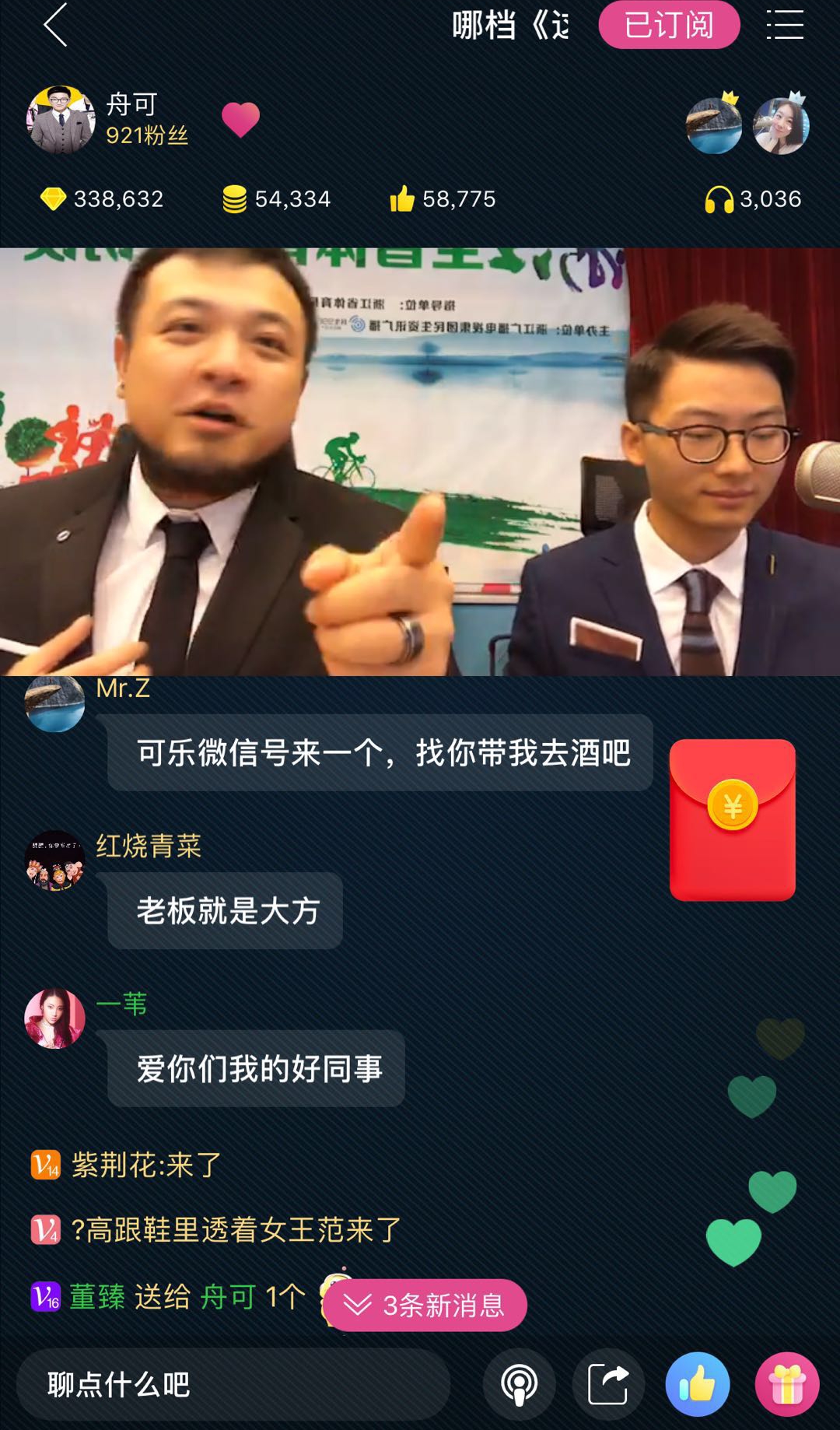Open the crowned top-fan avatar of a woman

(x=782, y=124)
